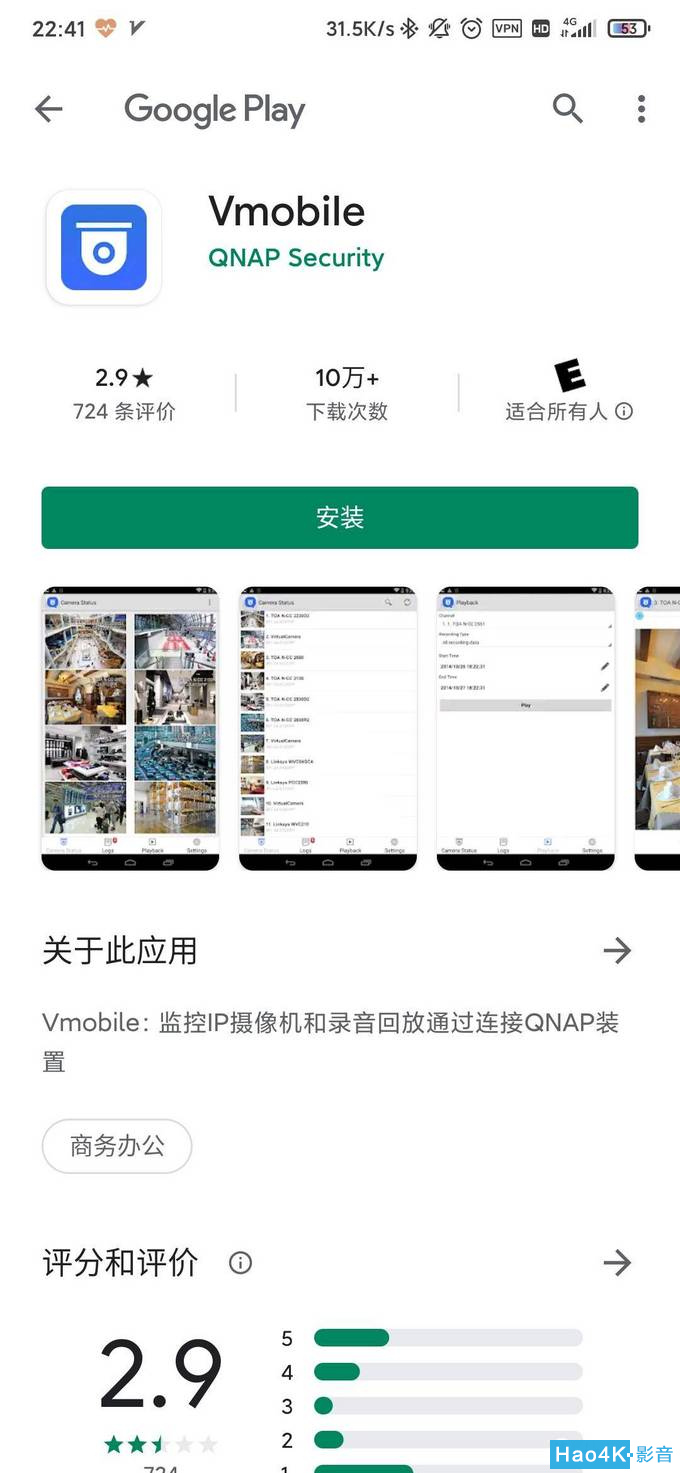Open QNAP Security developer page
The image size is (680, 1473).
tap(296, 258)
